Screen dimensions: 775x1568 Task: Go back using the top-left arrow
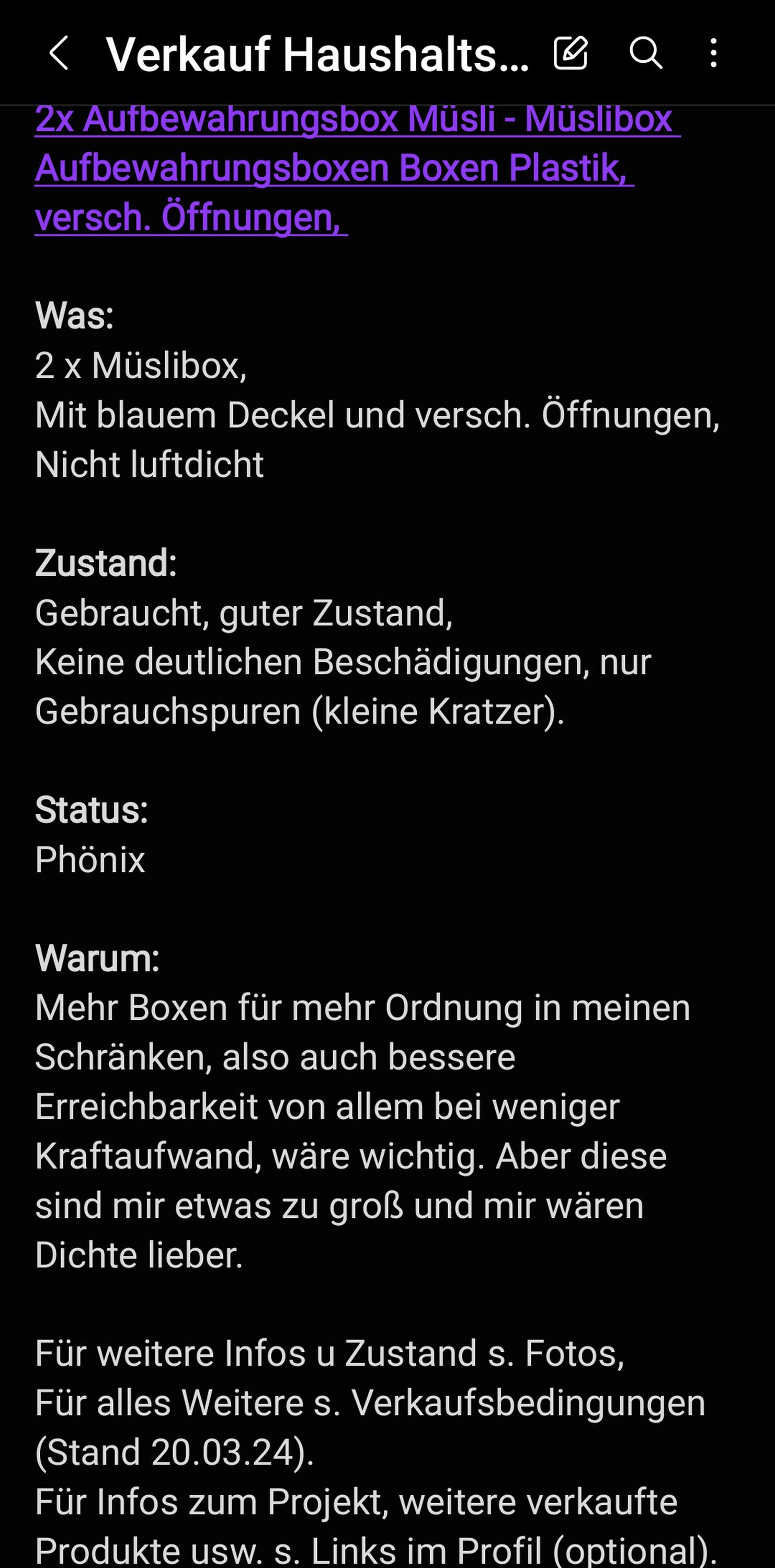(x=59, y=53)
